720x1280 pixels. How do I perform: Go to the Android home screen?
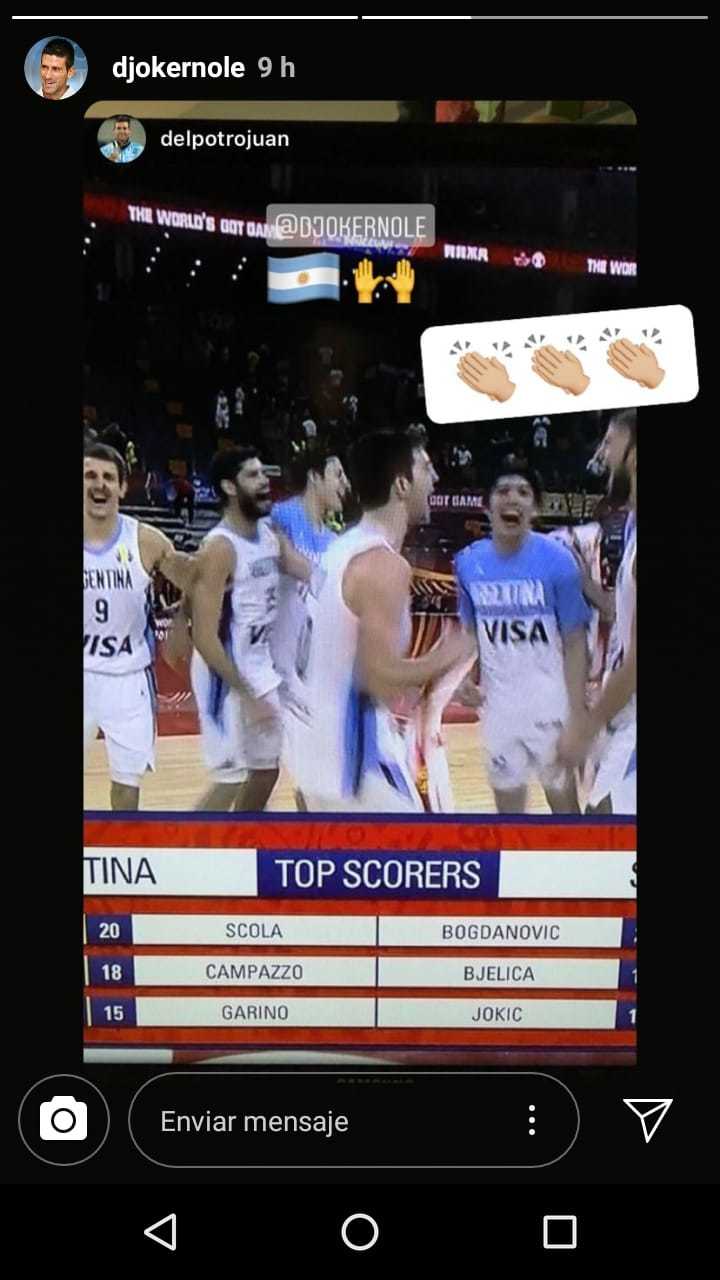[x=360, y=1232]
